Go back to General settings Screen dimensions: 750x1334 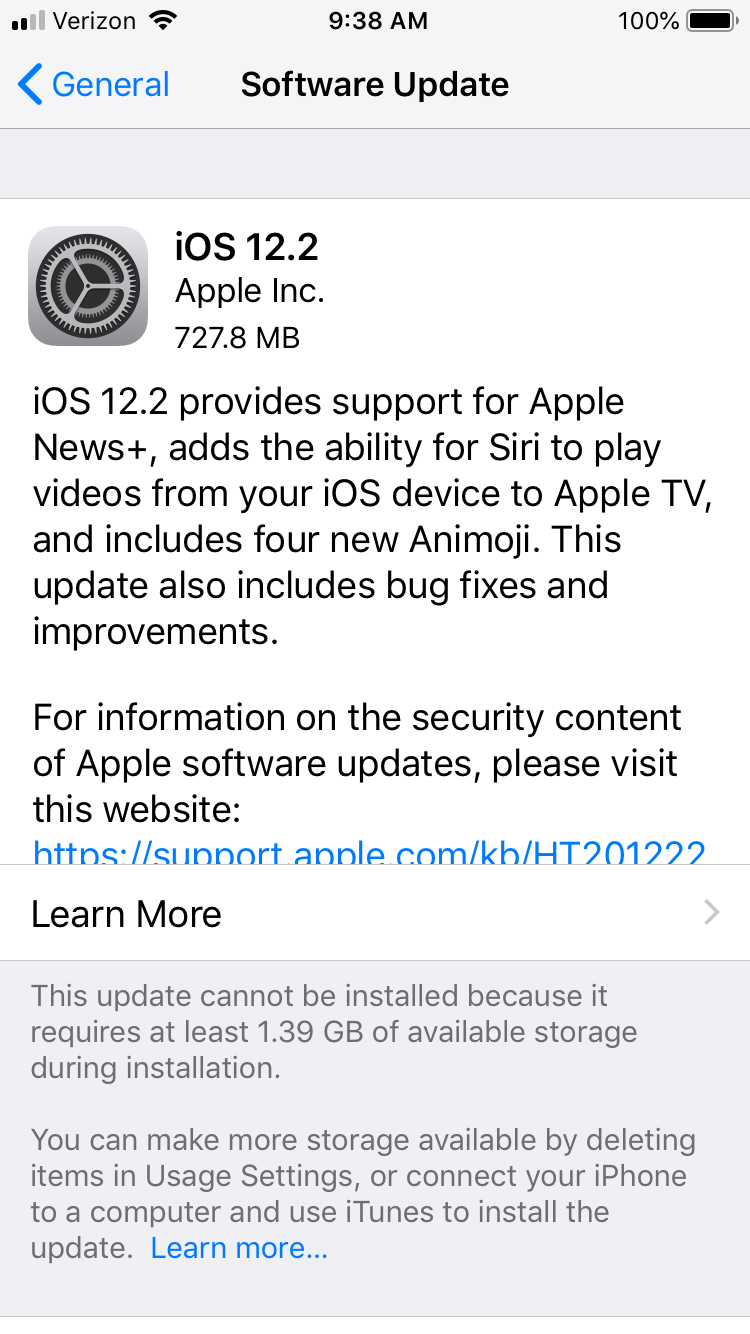pos(95,85)
